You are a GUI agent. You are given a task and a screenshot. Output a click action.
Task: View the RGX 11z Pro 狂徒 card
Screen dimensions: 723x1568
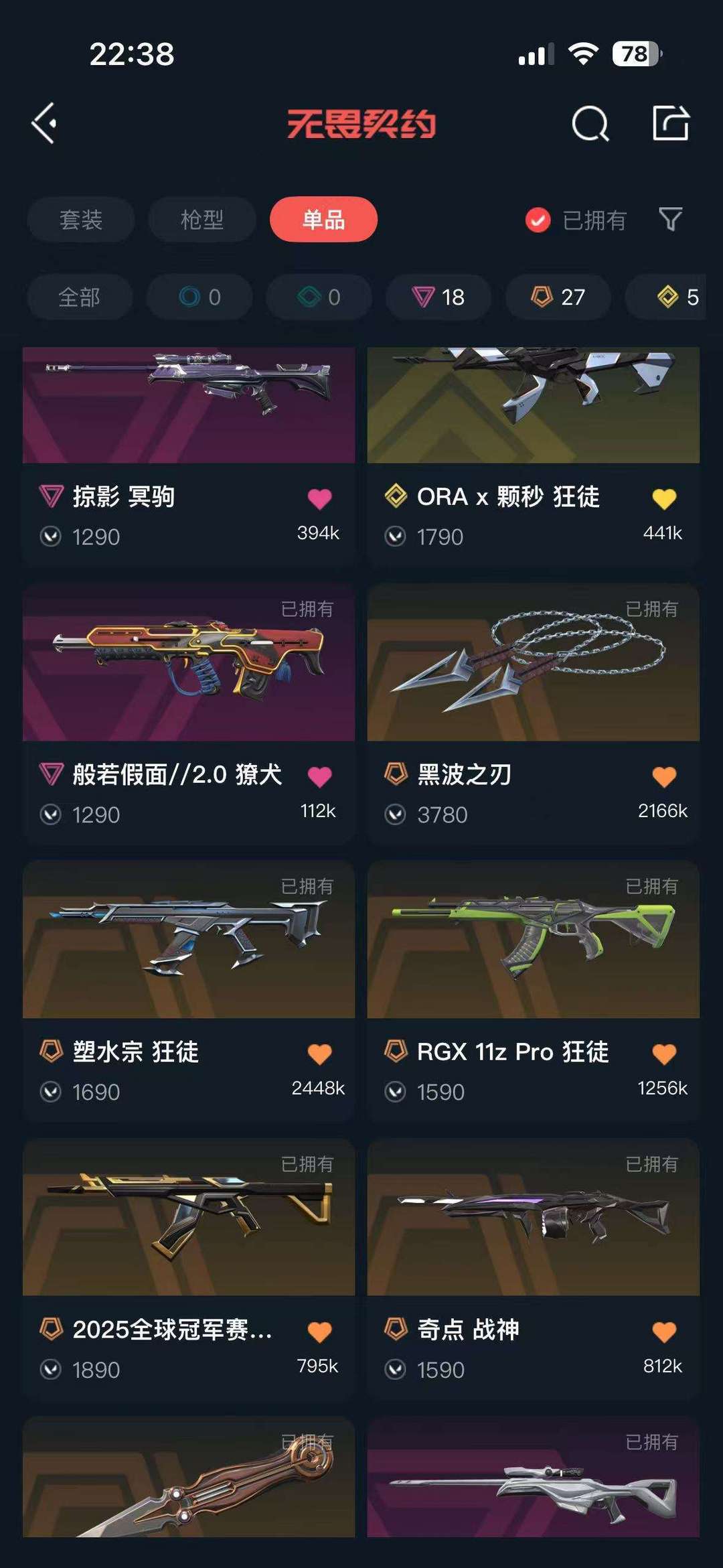tap(534, 990)
